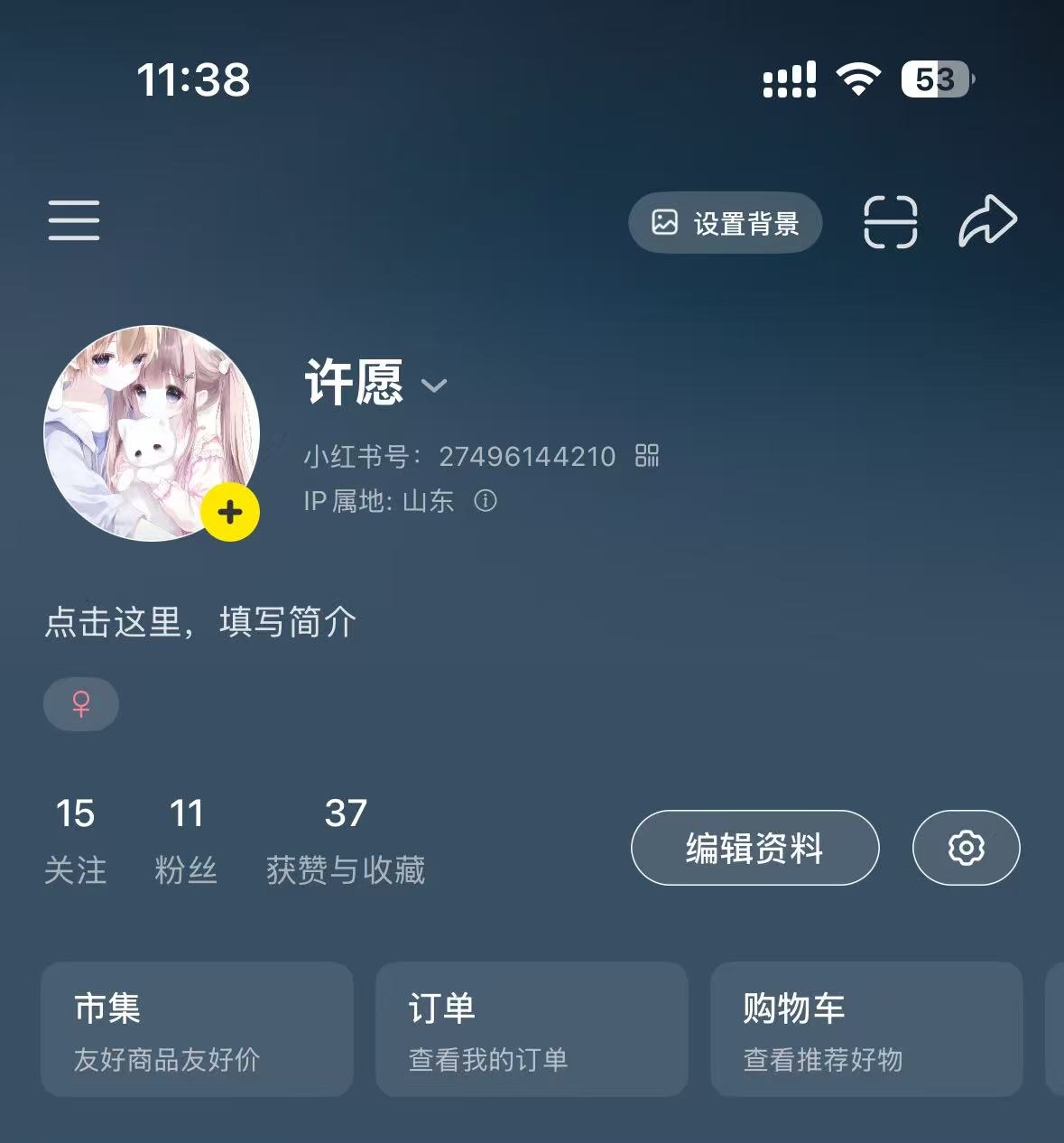
Task: Open the 订单 card
Action: click(x=532, y=1029)
